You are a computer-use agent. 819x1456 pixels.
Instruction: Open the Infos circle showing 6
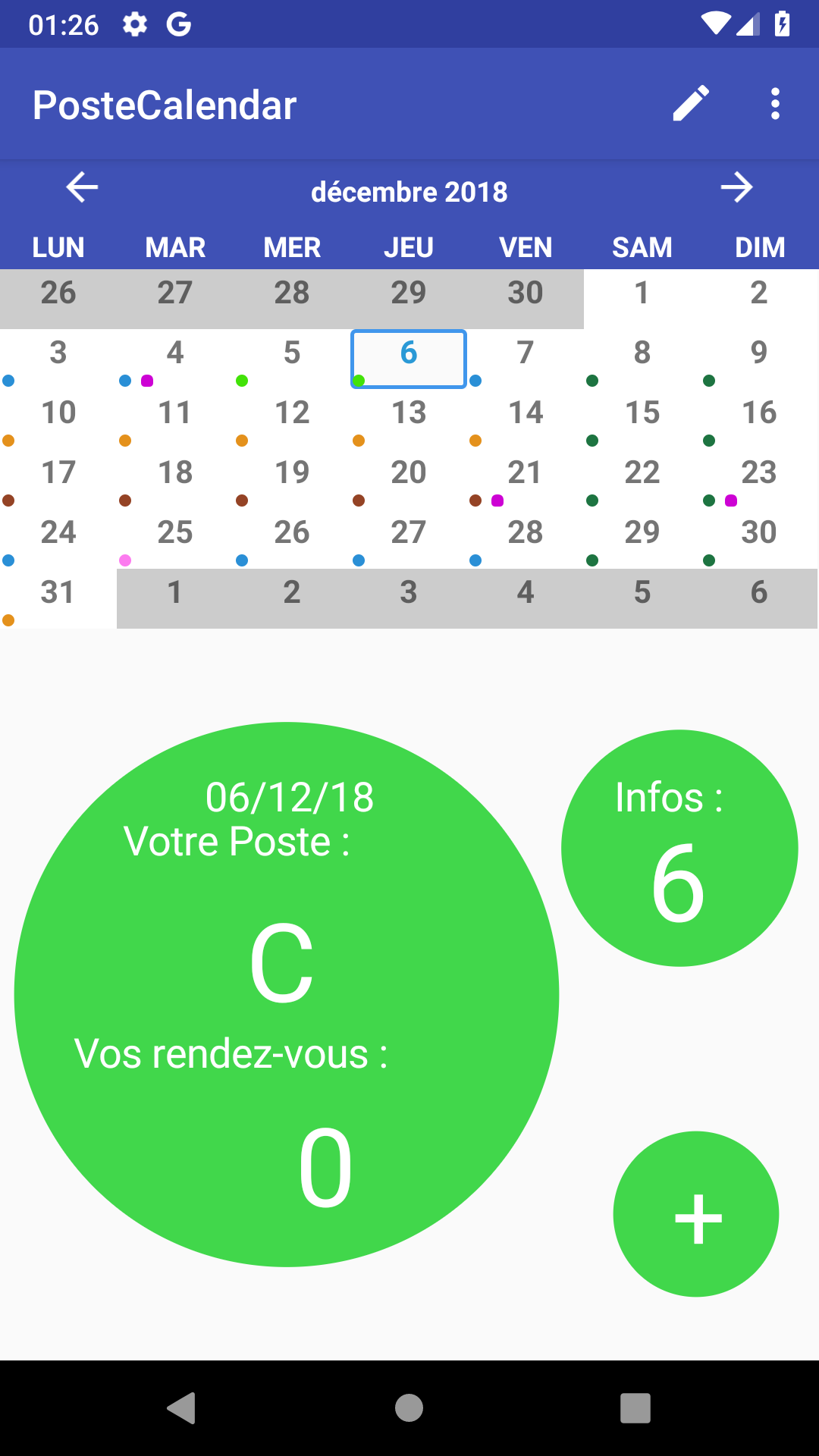coord(679,848)
